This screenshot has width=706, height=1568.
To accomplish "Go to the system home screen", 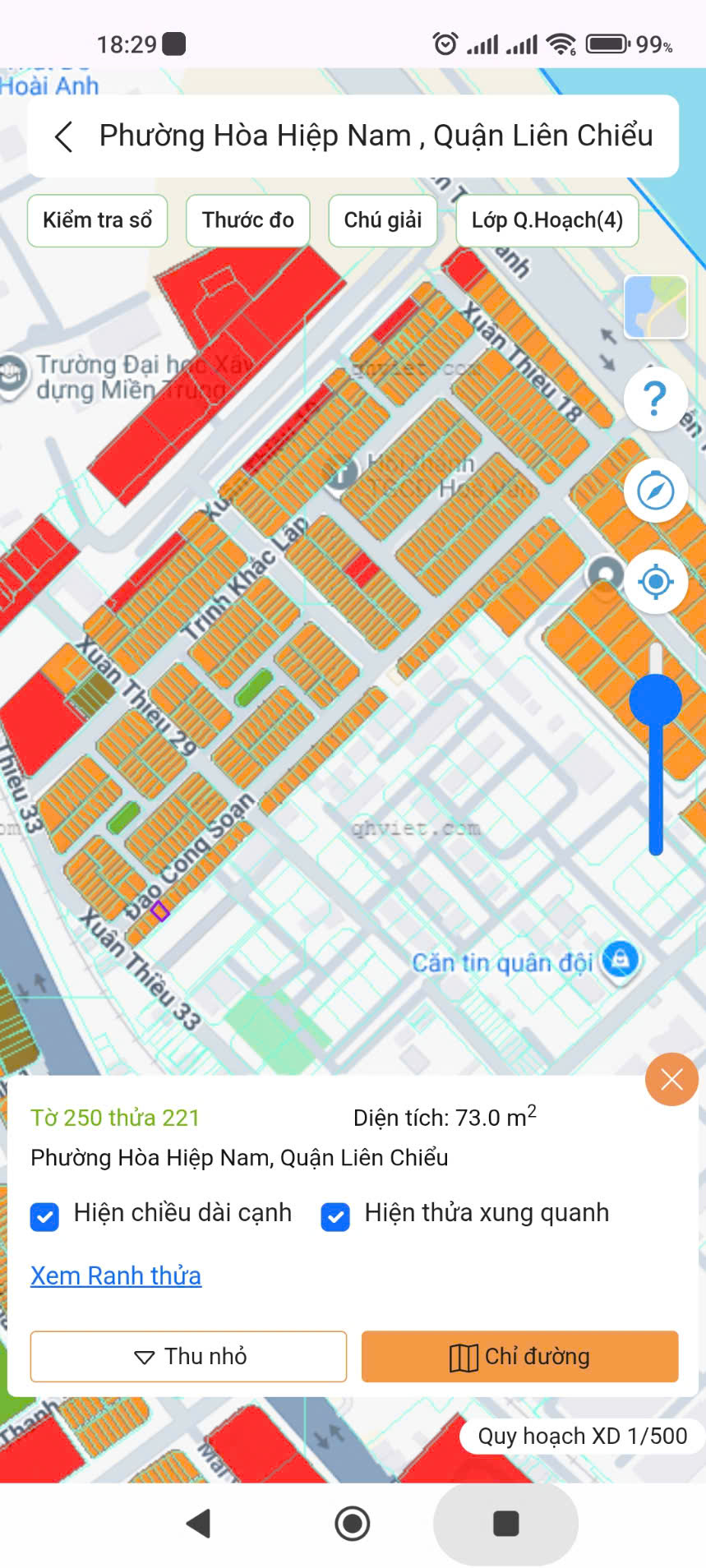I will (x=353, y=1524).
